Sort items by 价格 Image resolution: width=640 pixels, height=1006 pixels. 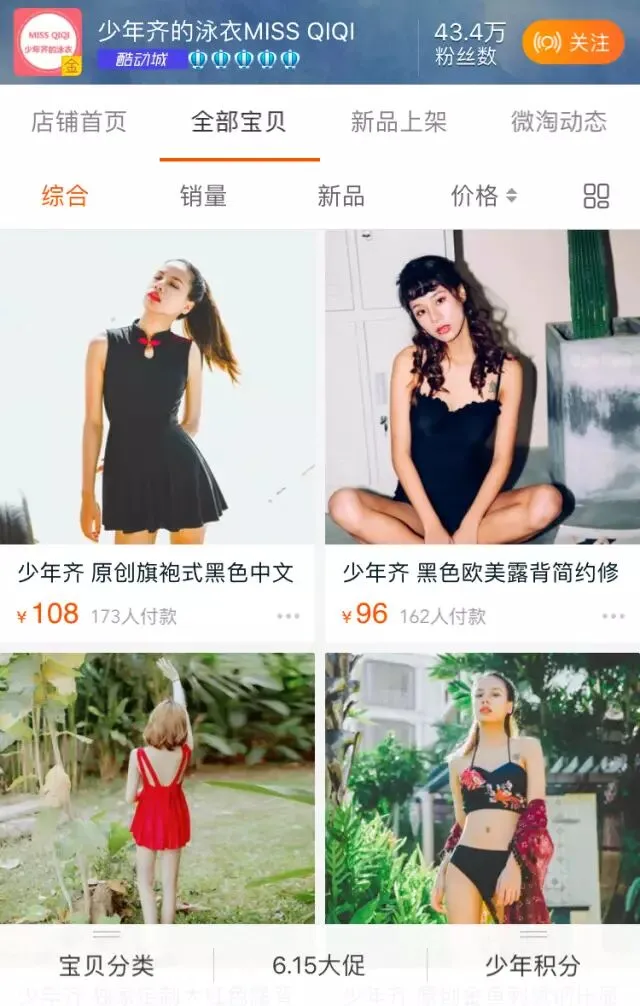(484, 196)
